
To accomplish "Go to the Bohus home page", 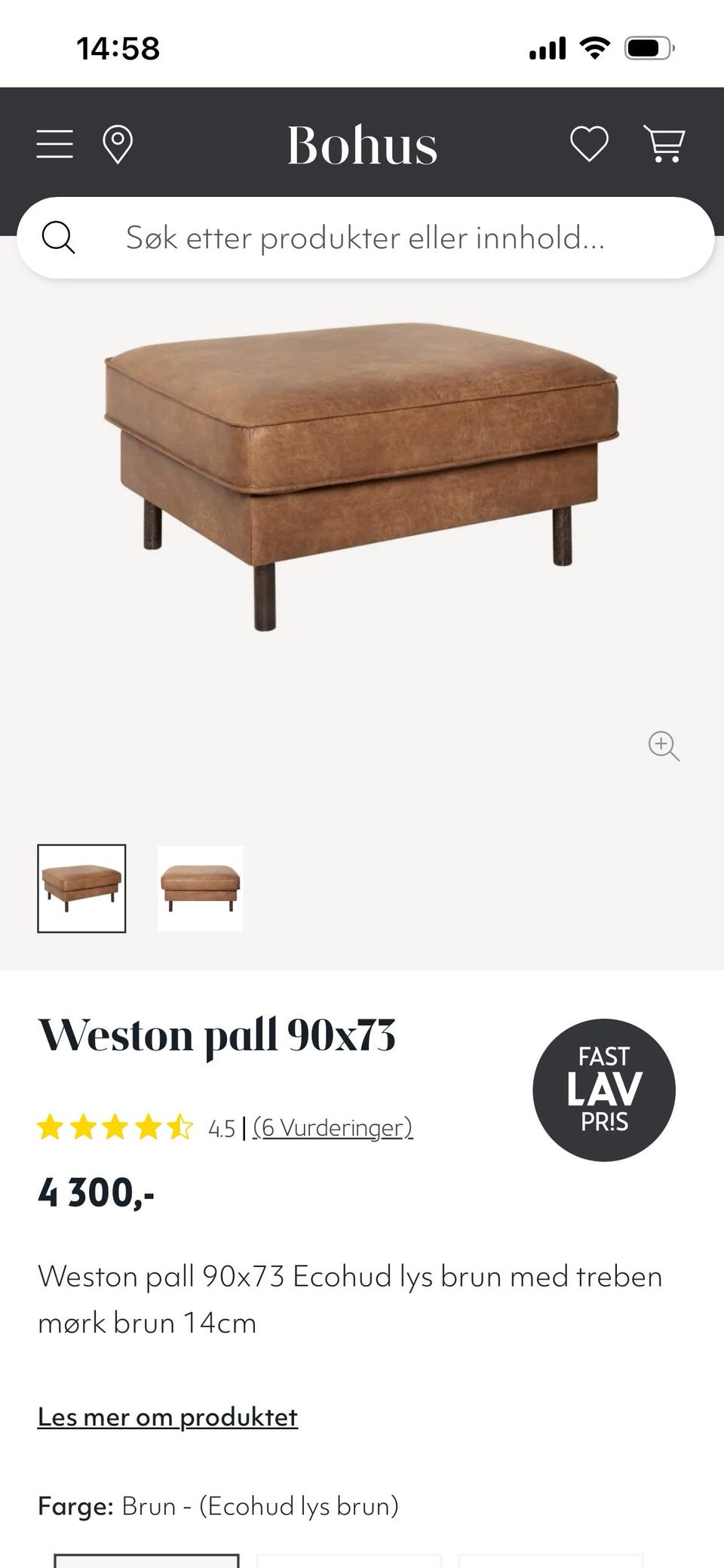I will click(x=362, y=145).
